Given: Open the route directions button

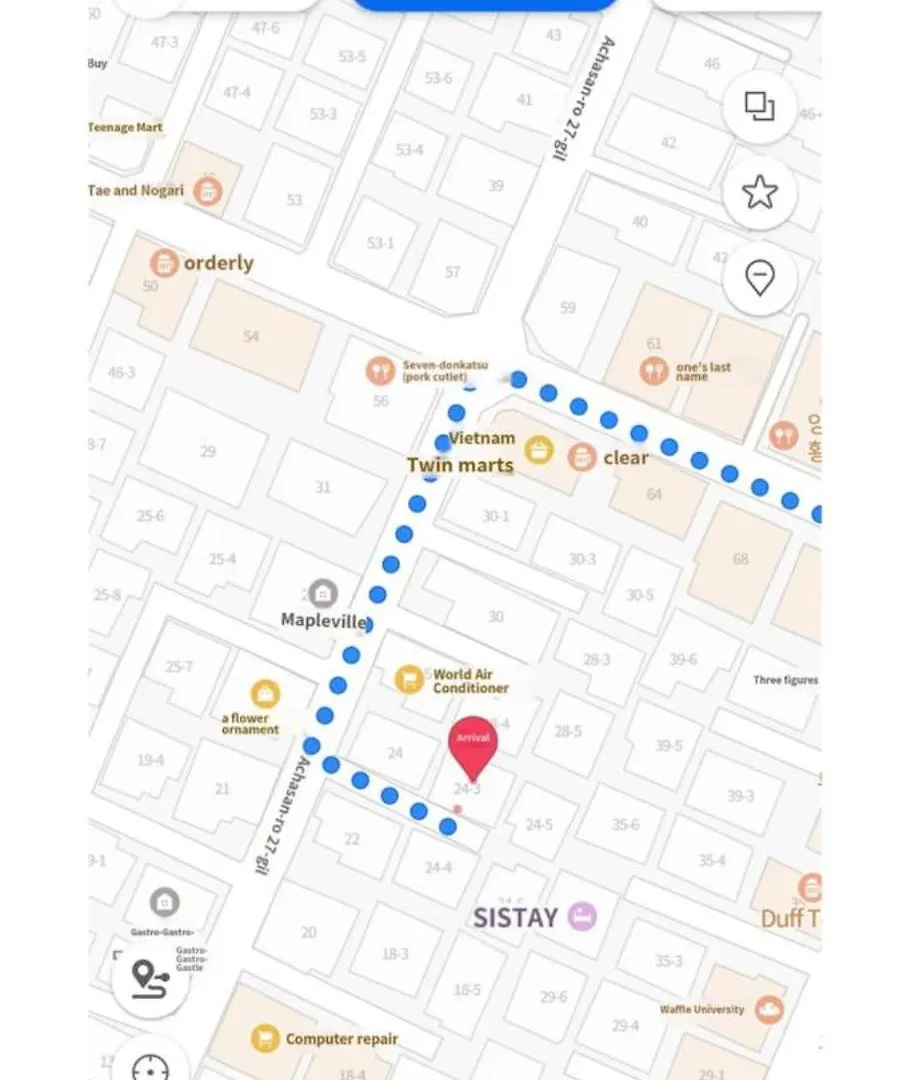Looking at the screenshot, I should [x=150, y=978].
